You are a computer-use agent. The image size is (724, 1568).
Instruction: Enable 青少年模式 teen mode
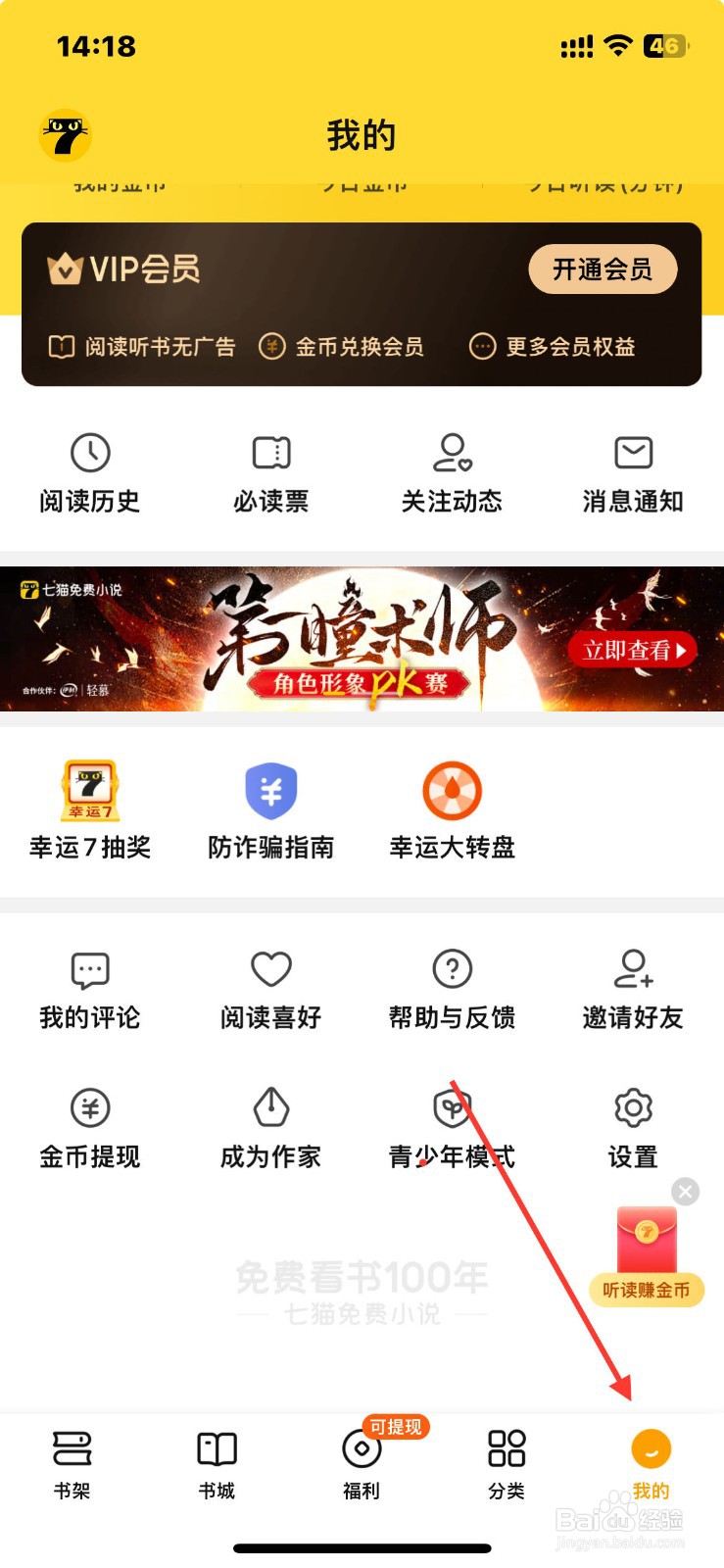pos(452,1128)
